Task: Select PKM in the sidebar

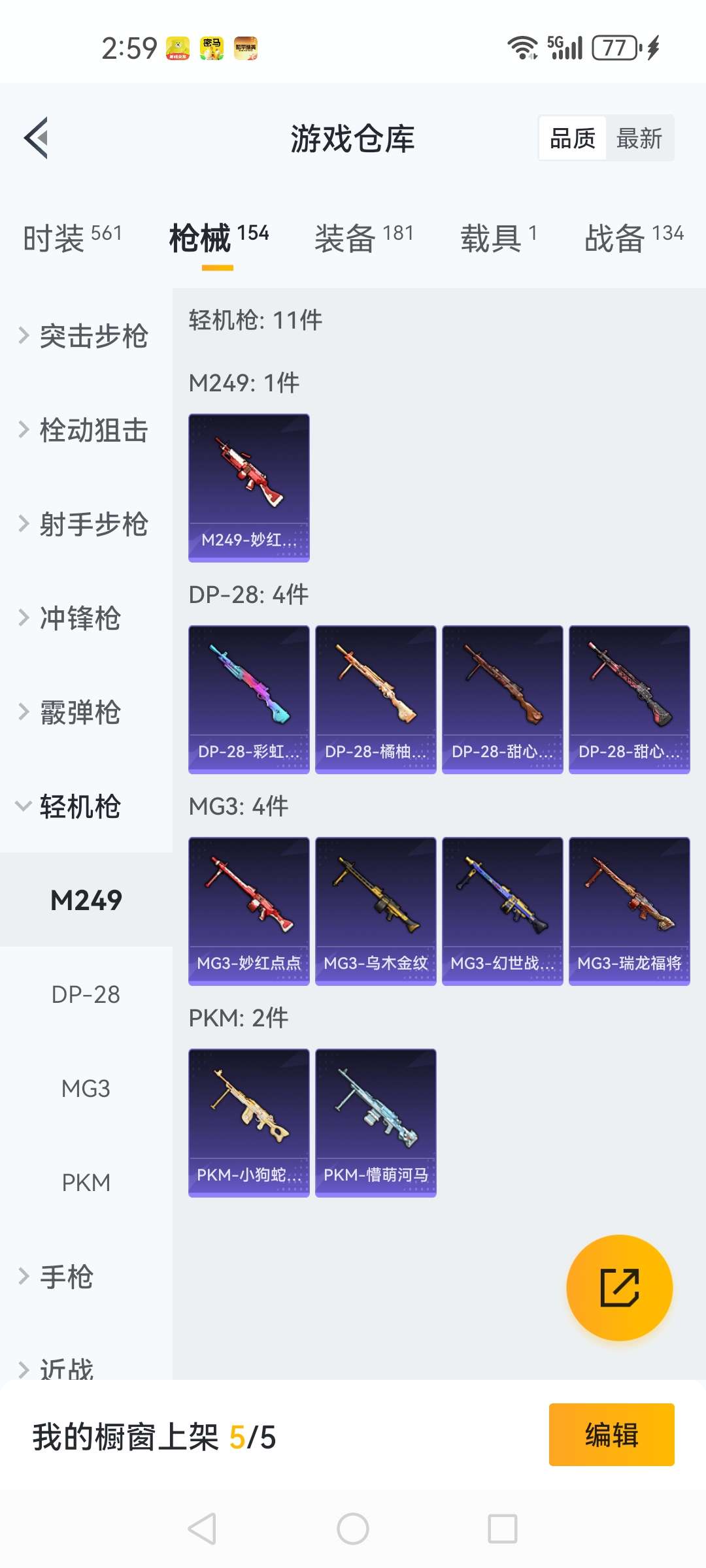Action: tap(86, 1183)
